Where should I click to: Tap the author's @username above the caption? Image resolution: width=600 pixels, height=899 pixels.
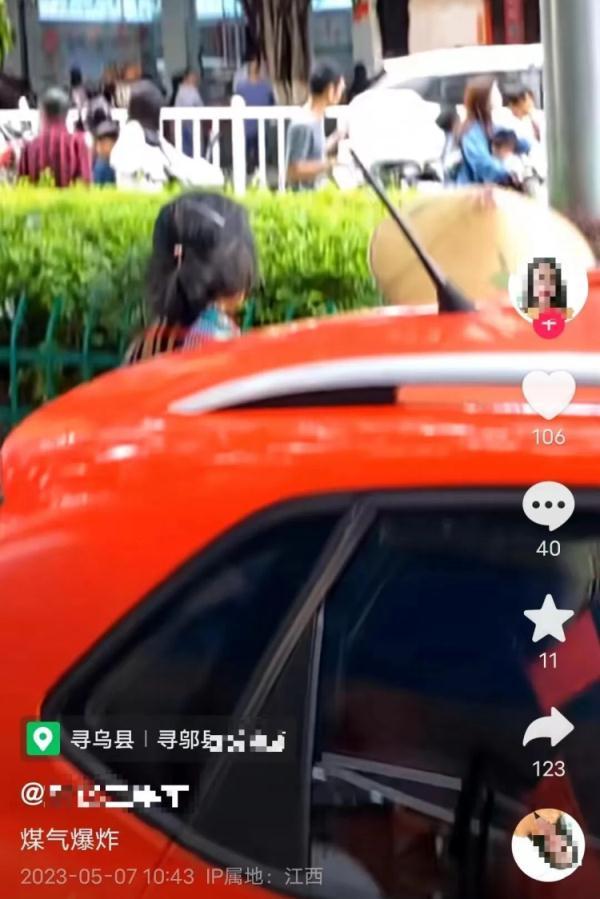(x=106, y=796)
